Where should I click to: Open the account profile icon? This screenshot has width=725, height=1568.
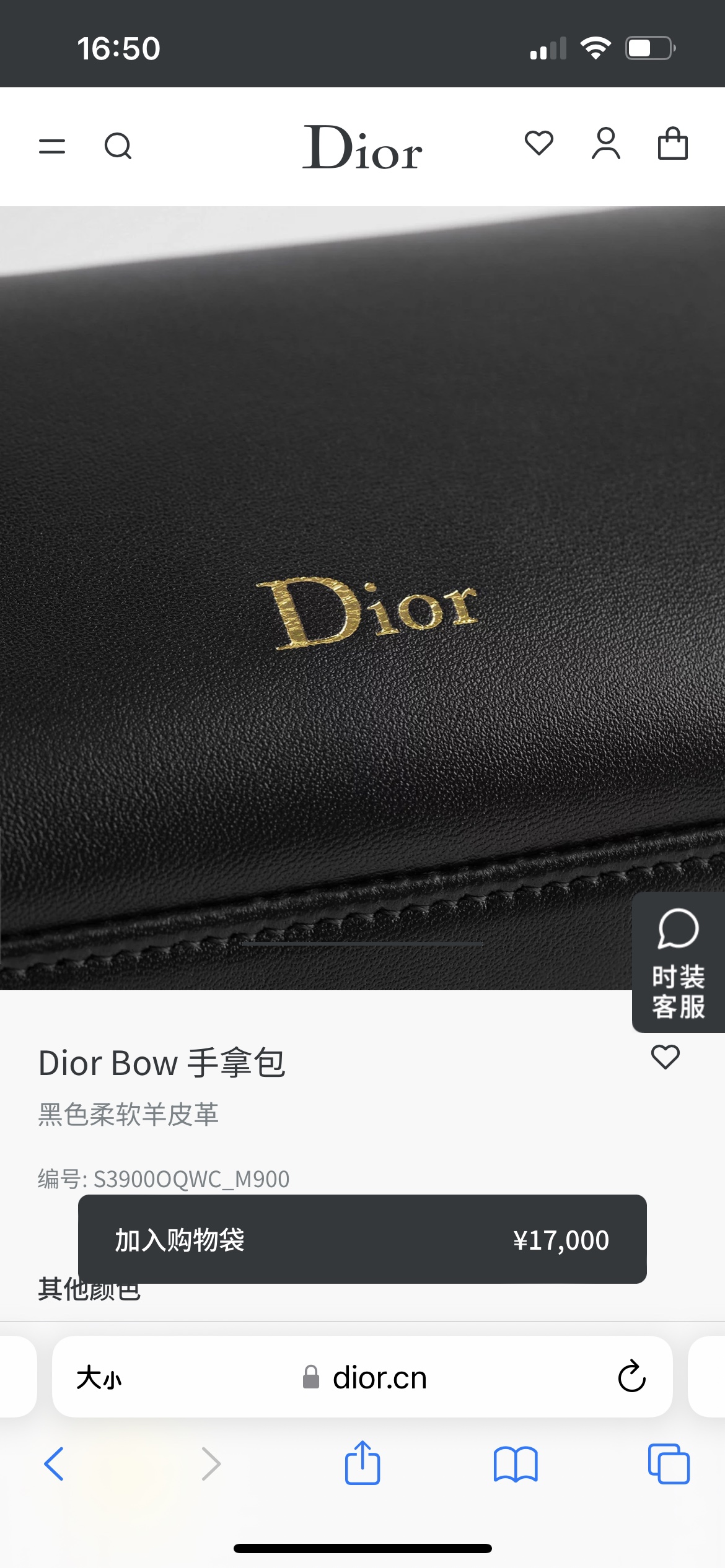point(605,144)
